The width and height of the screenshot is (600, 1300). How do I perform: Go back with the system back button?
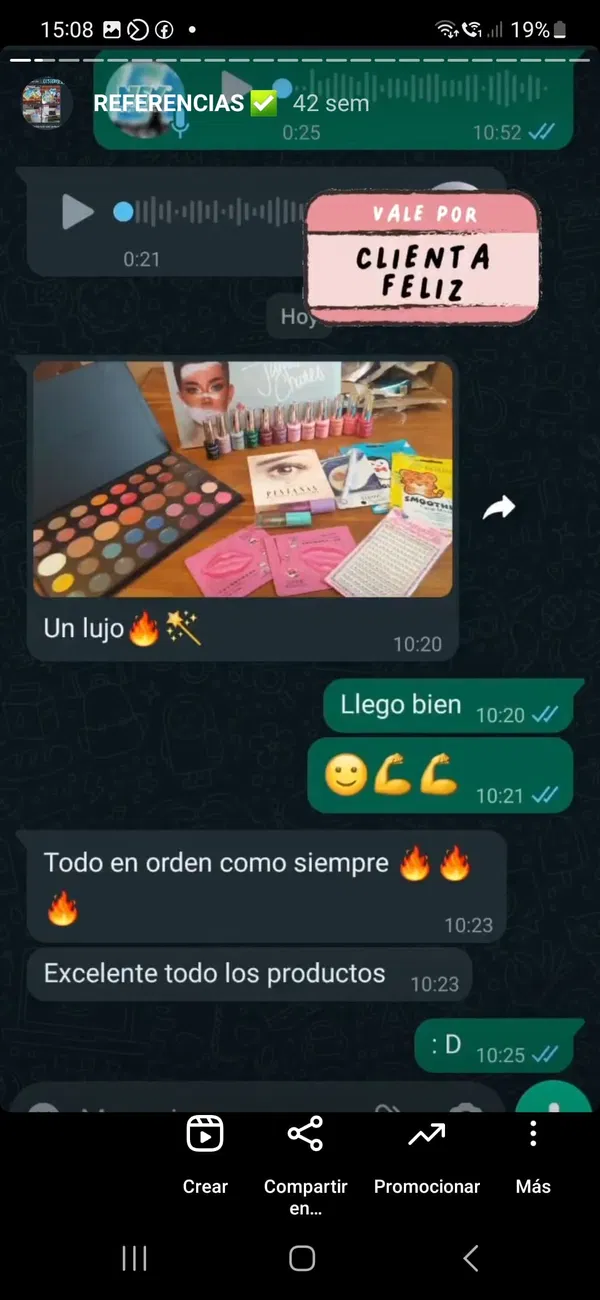coord(471,1258)
